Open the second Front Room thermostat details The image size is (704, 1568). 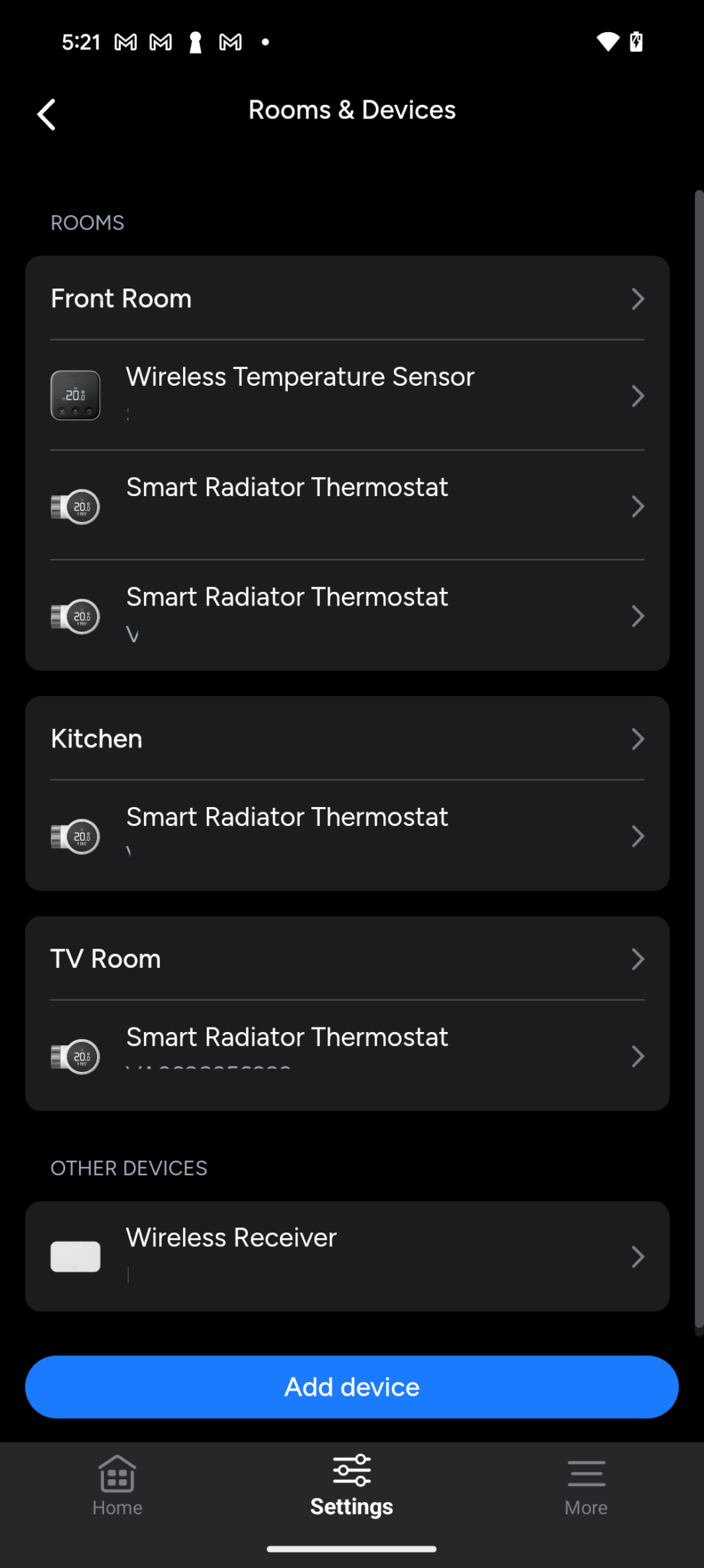(637, 616)
